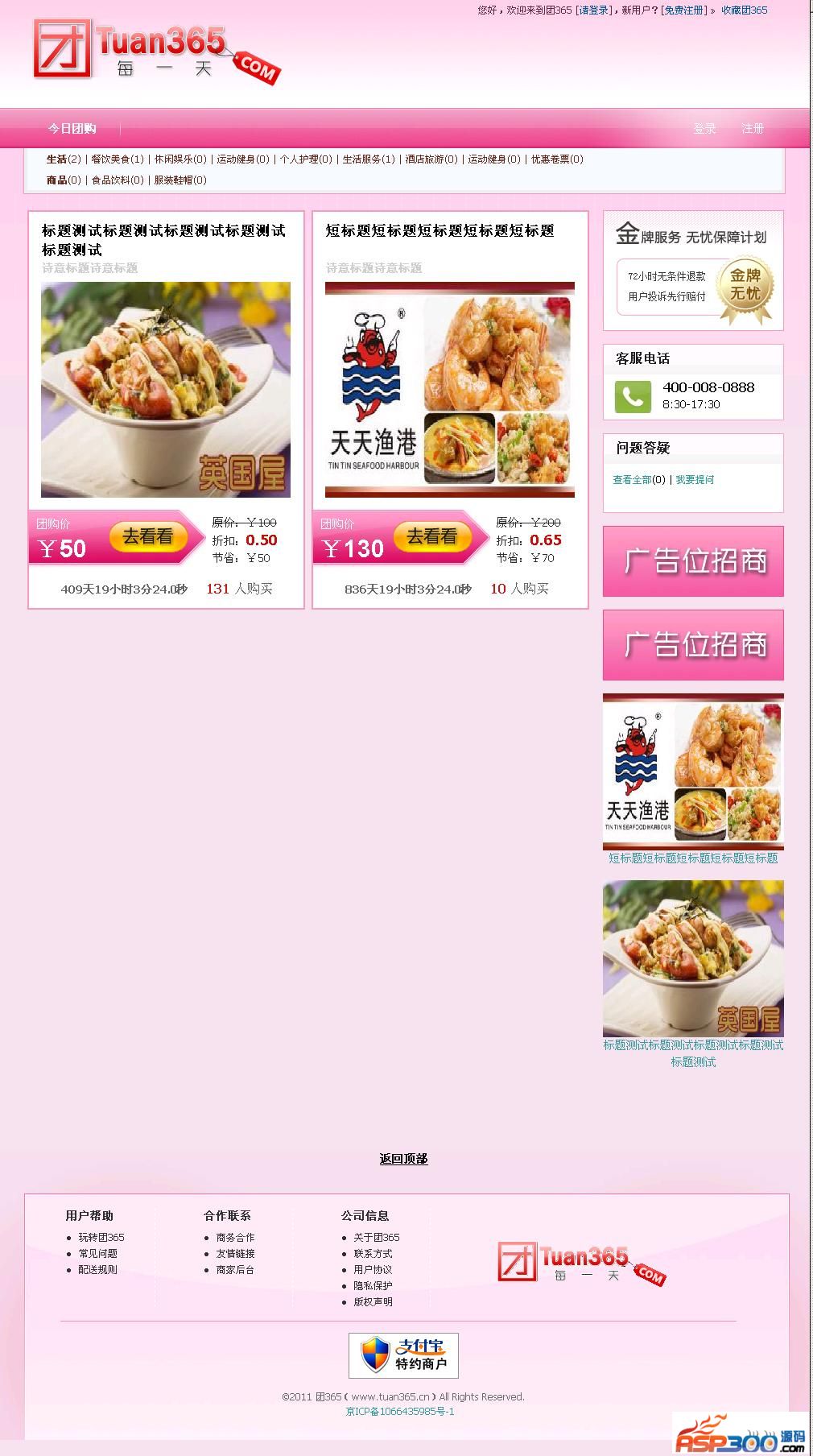
Task: Open 商务合作 in the footer
Action: point(235,1238)
